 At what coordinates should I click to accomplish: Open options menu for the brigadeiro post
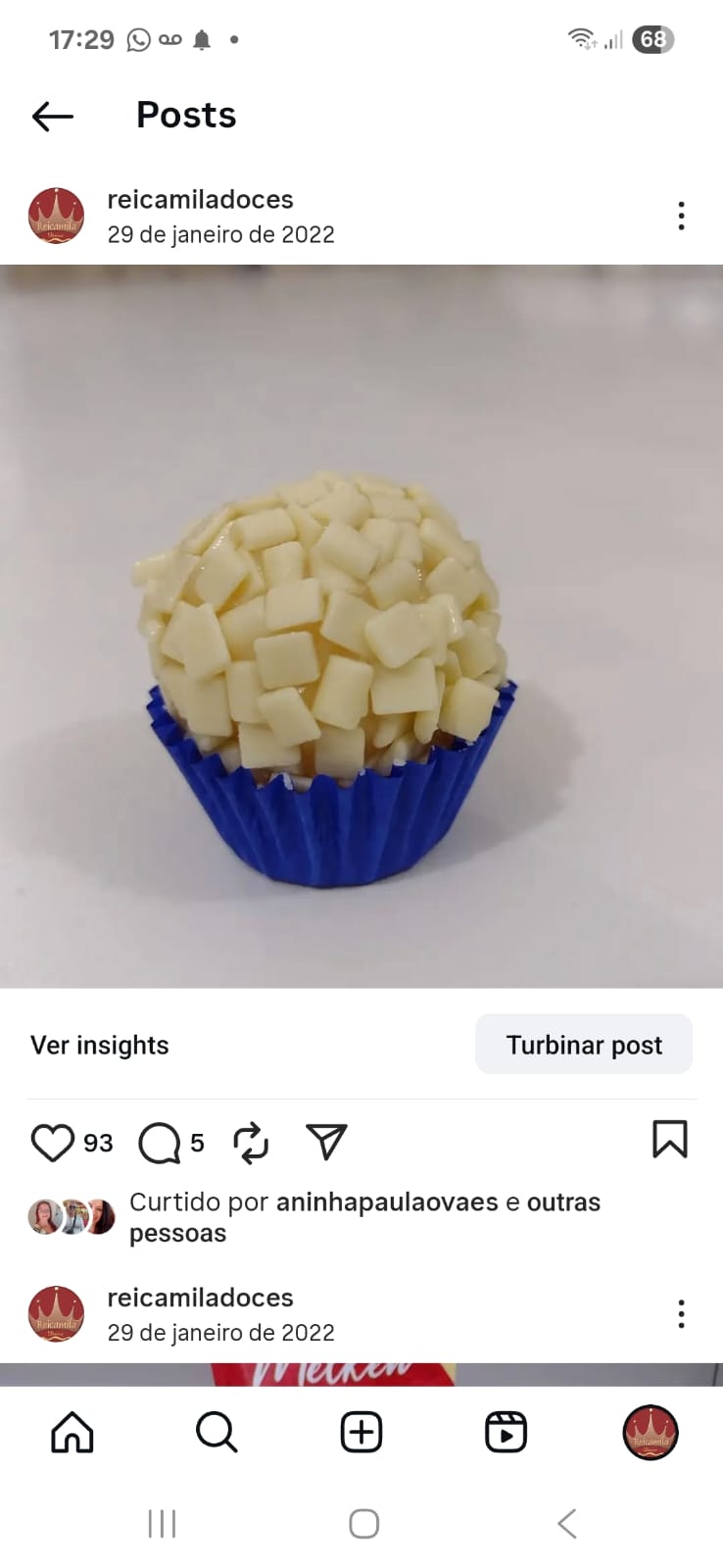681,216
